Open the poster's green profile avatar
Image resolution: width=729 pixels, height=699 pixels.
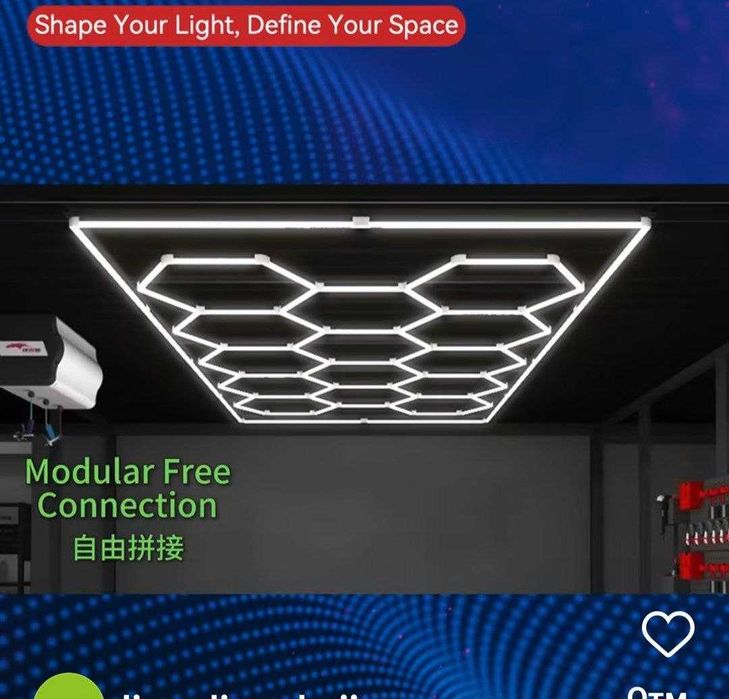tap(68, 689)
